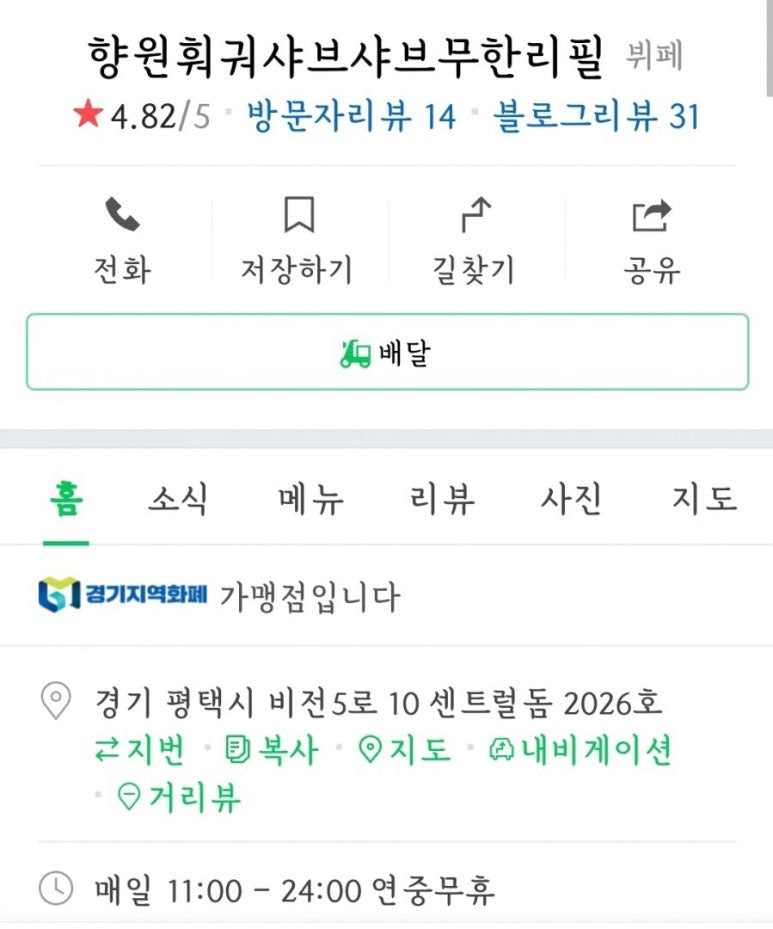Switch to the 메뉴 tab
The image size is (773, 929).
click(x=310, y=498)
